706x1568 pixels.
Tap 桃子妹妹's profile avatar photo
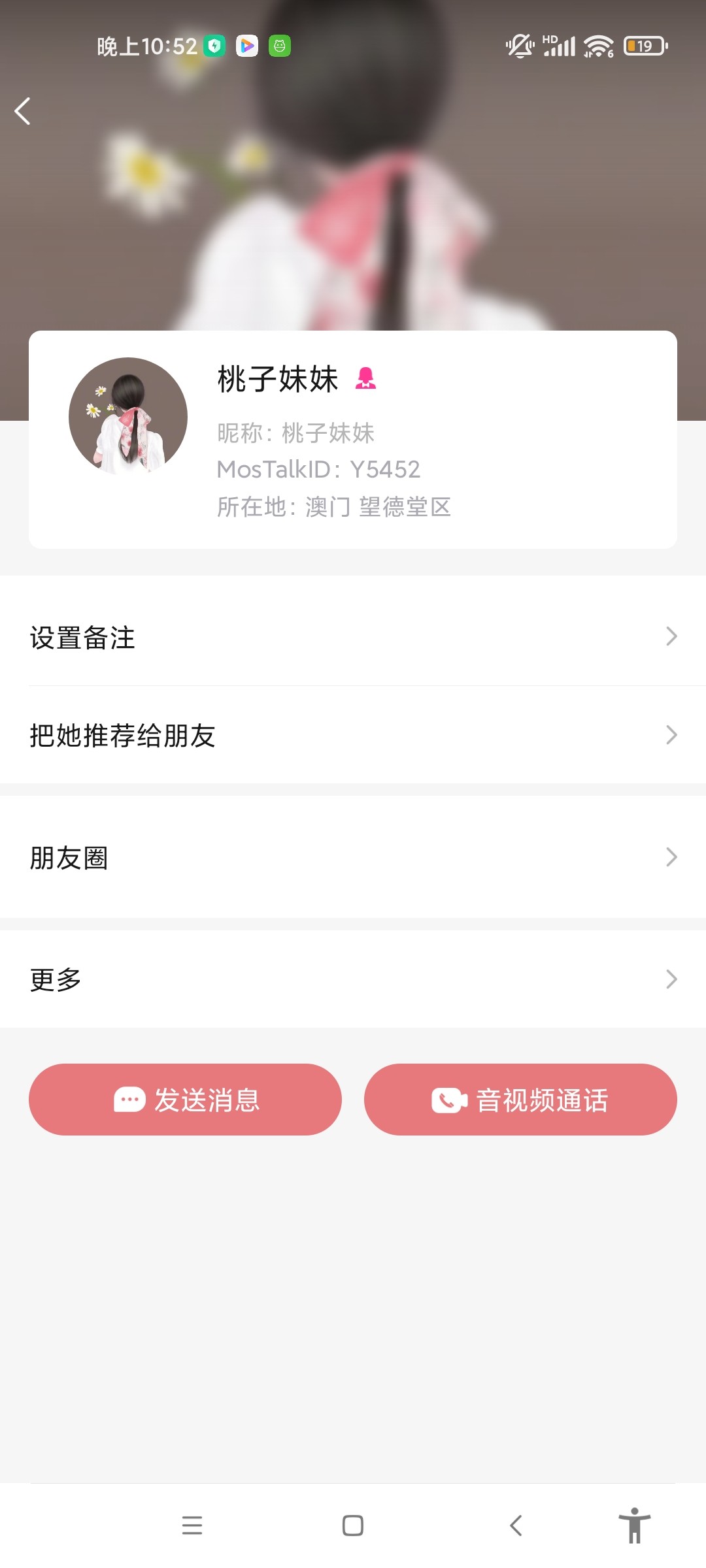(127, 416)
